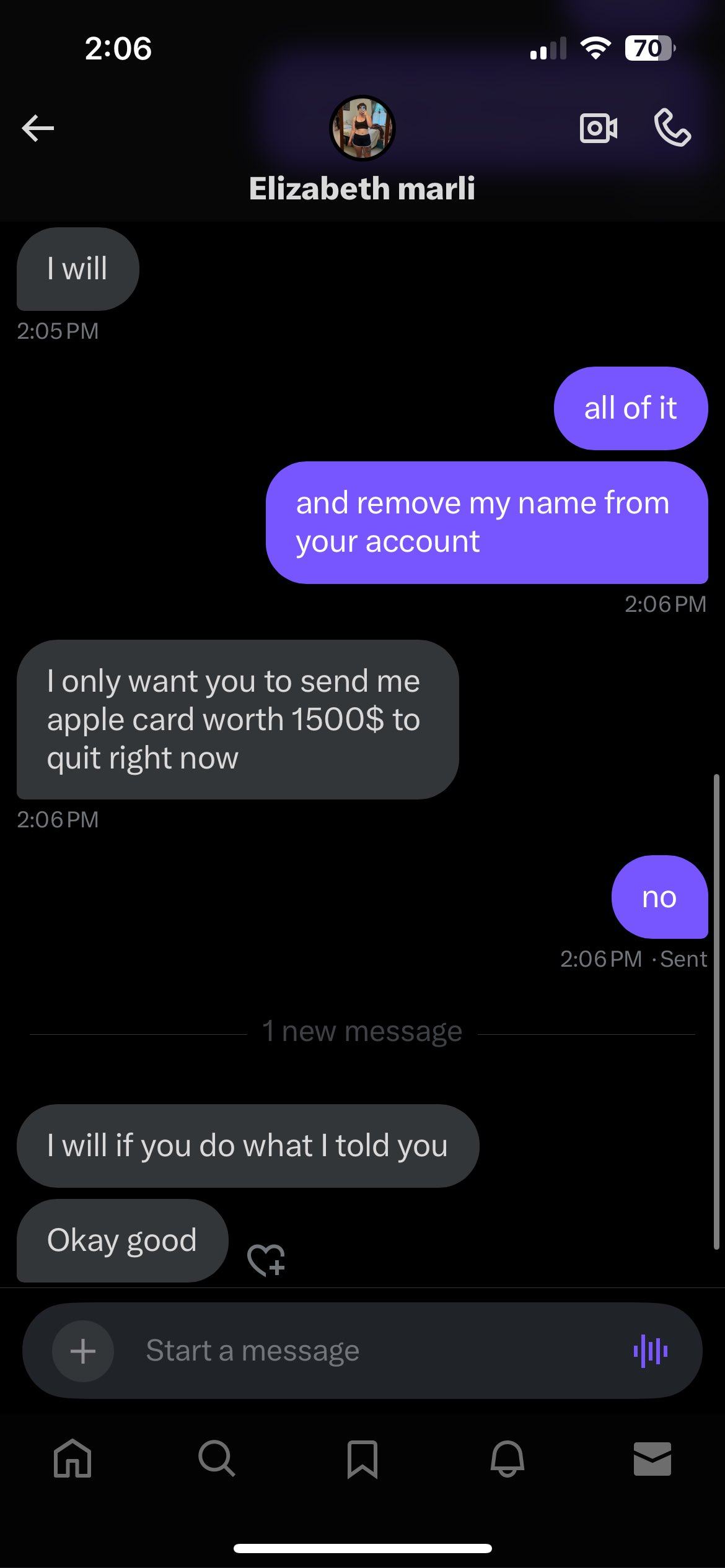Go back using the top-left arrow

click(x=38, y=128)
